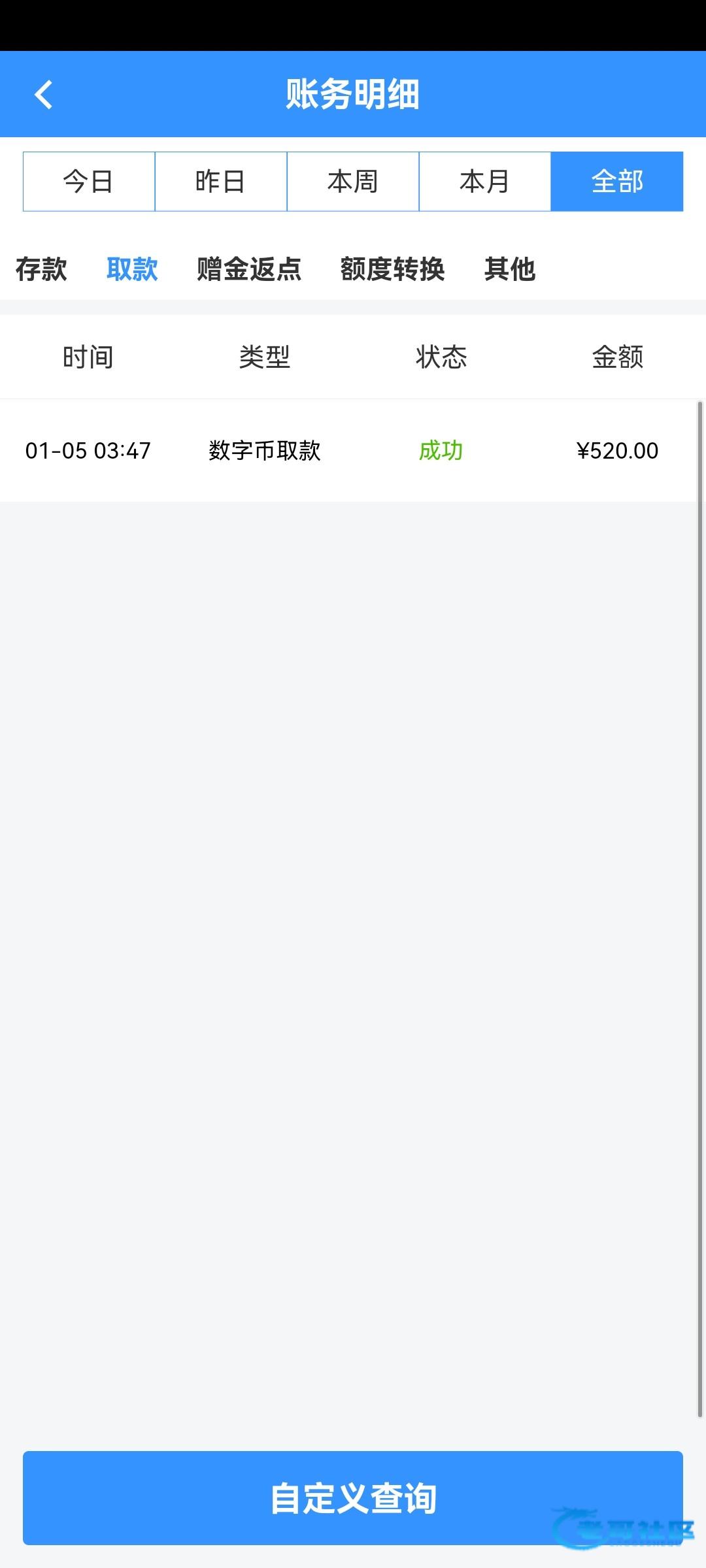This screenshot has width=706, height=1568.
Task: Open the 赠金返点 category
Action: coord(249,269)
